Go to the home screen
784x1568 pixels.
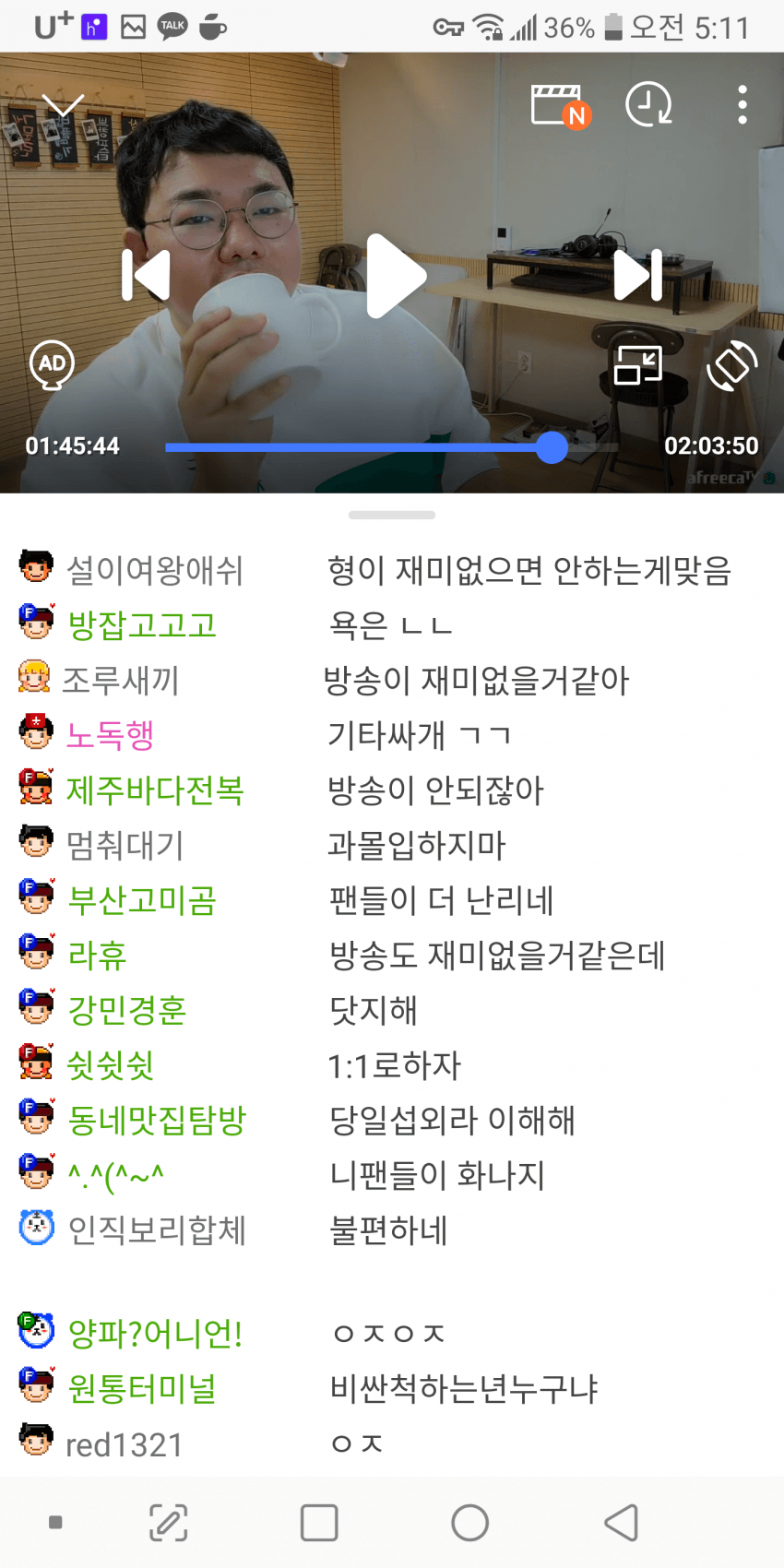click(470, 1523)
